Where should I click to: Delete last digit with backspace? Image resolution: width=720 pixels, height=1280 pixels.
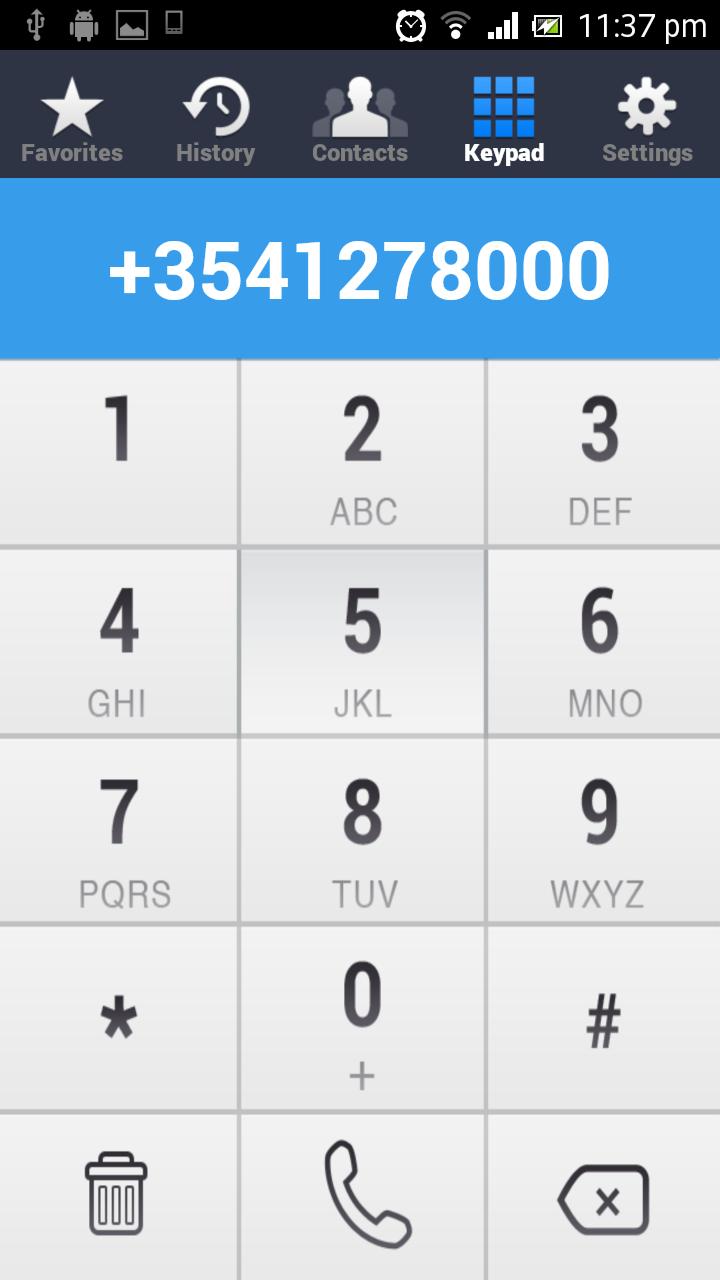pos(604,1197)
